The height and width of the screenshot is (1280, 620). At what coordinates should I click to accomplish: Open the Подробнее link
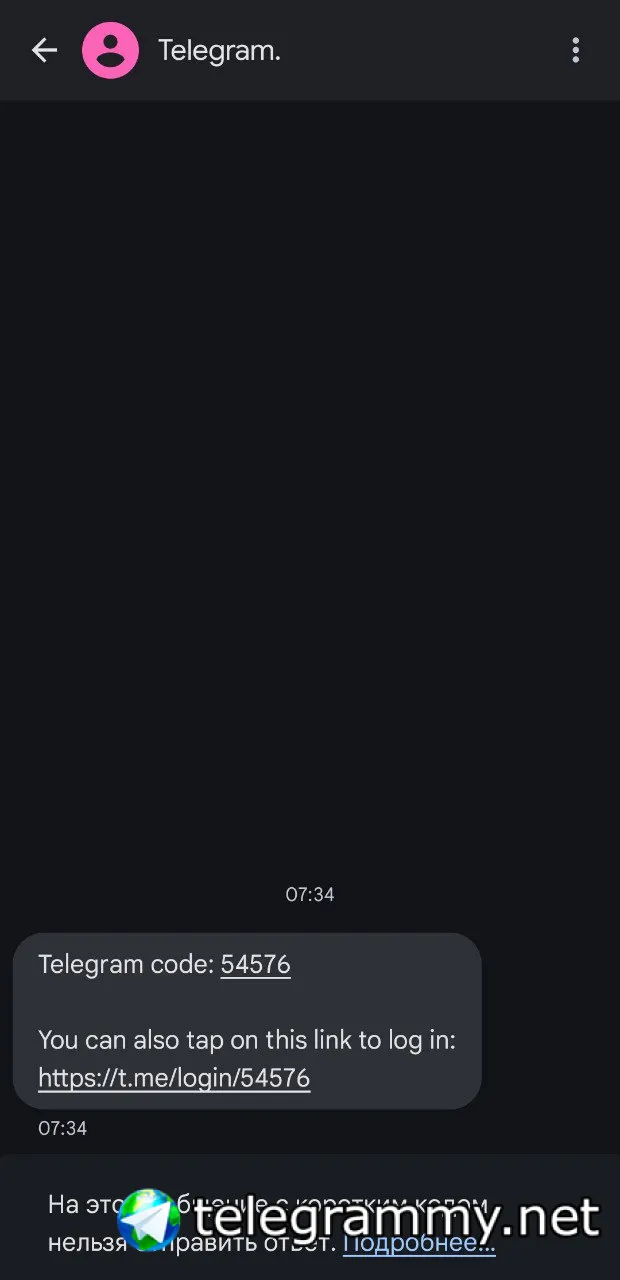420,1244
